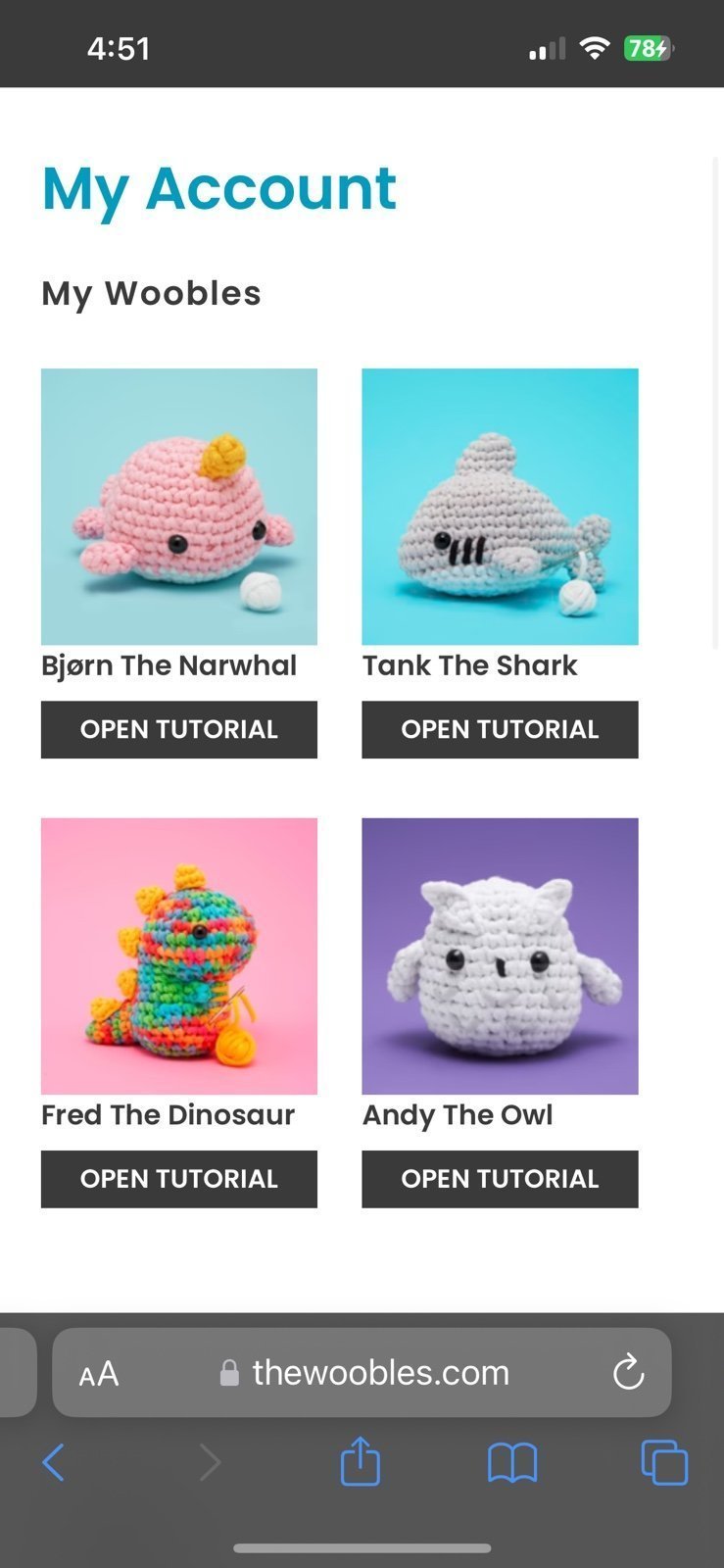Screen dimensions: 724x1568
Task: Open tutorial for Bjørn The Narwhal
Action: [x=179, y=729]
